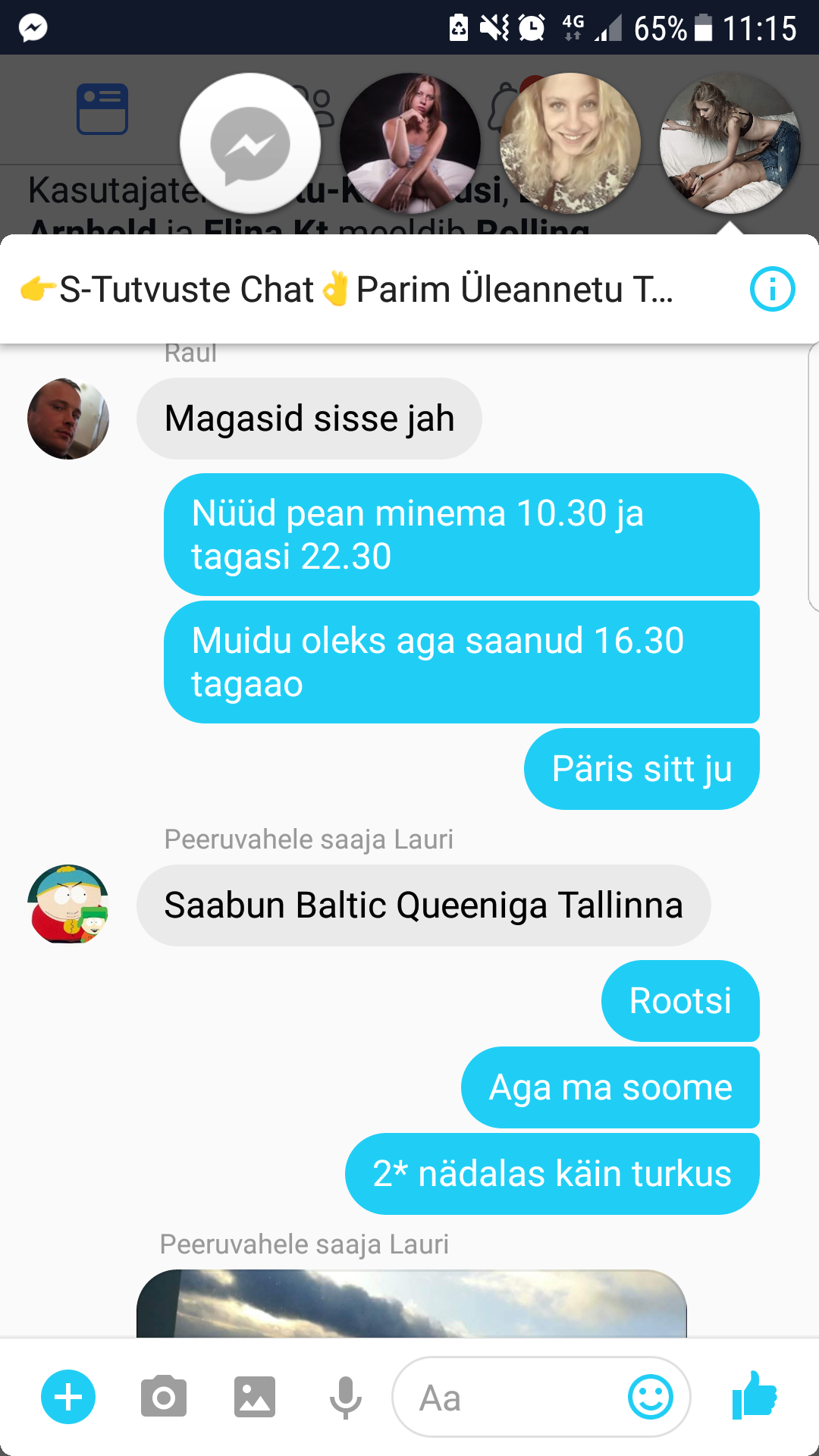Image resolution: width=819 pixels, height=1456 pixels.
Task: Tap the South Park avatar of Lauri
Action: 68,904
